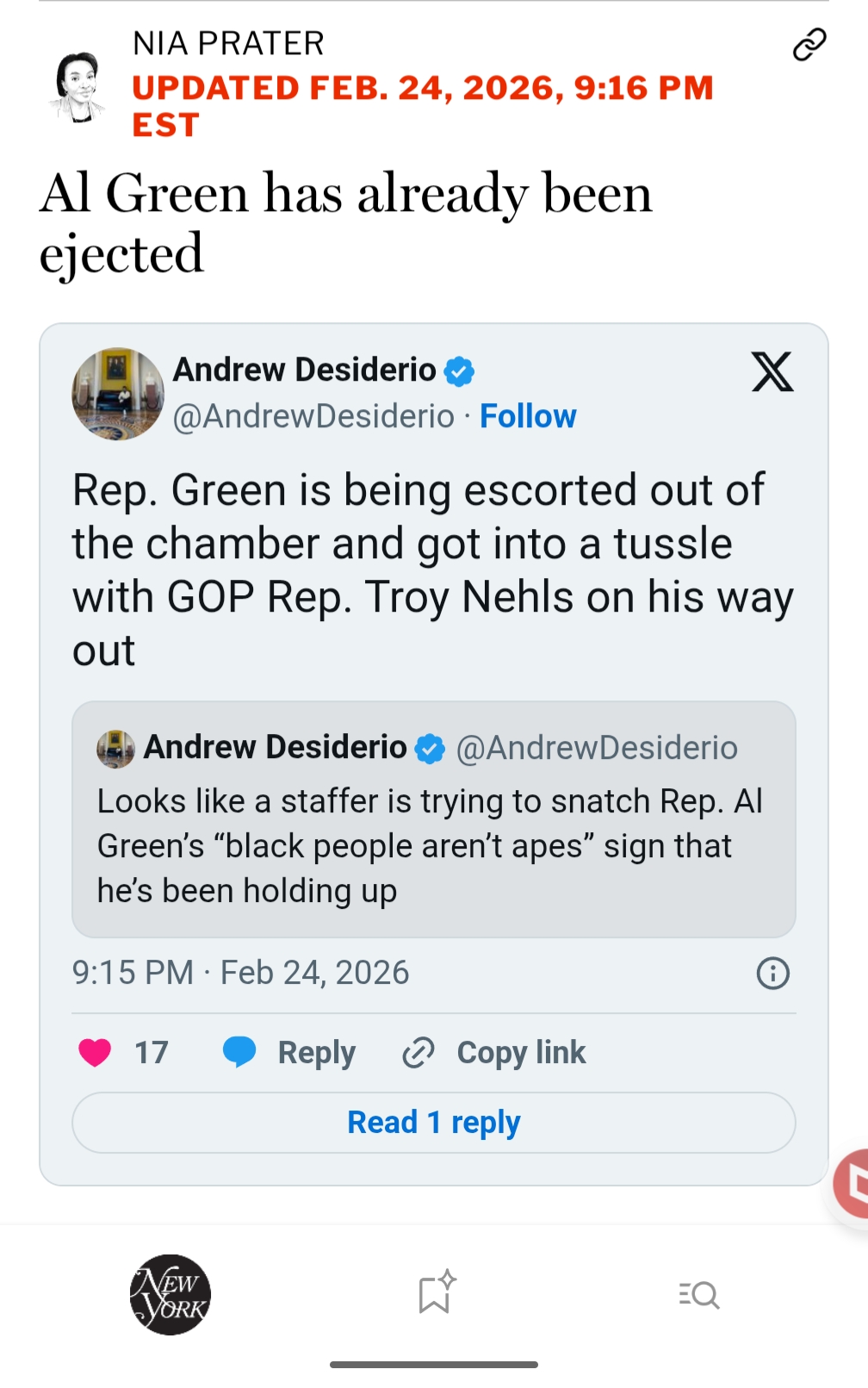Image resolution: width=868 pixels, height=1388 pixels.
Task: Tap Copy link on the tweet
Action: [494, 1052]
